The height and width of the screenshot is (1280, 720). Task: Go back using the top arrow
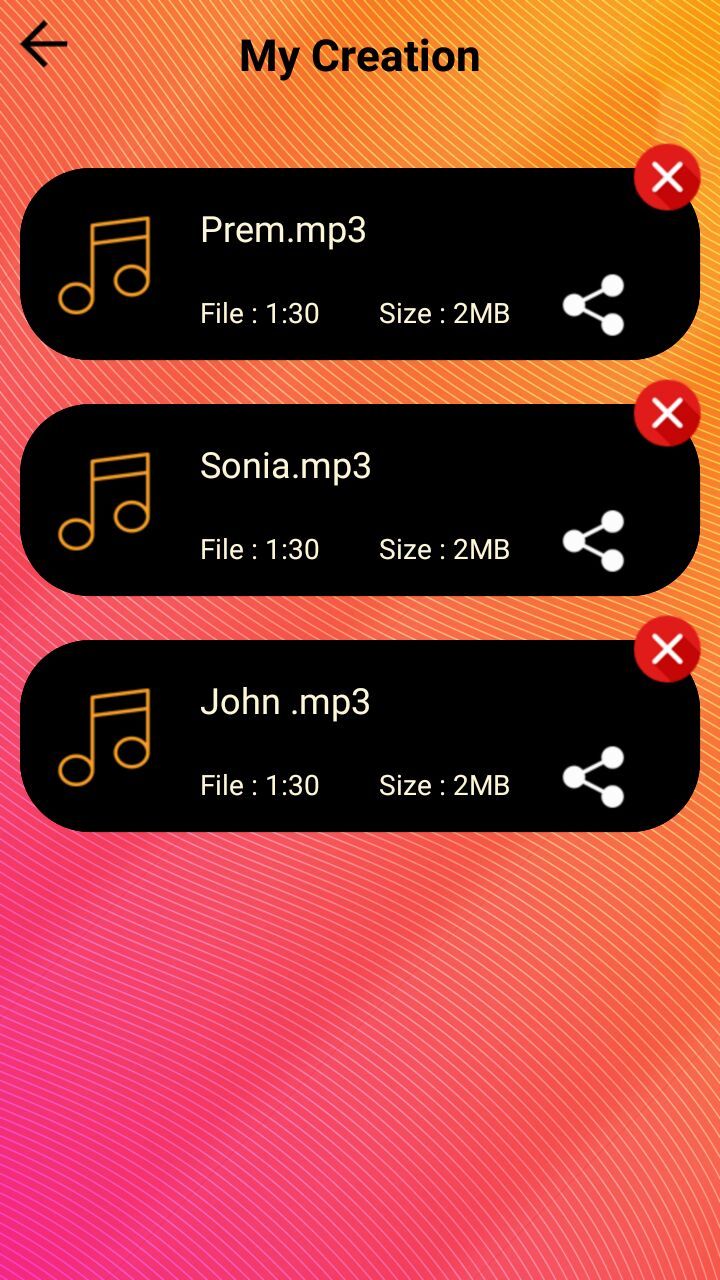coord(43,45)
